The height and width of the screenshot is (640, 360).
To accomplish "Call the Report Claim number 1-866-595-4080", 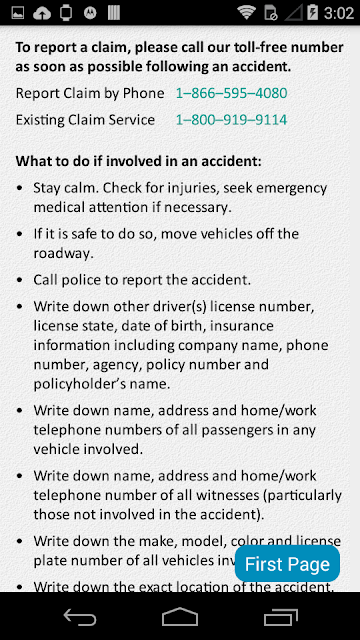I will click(x=231, y=93).
